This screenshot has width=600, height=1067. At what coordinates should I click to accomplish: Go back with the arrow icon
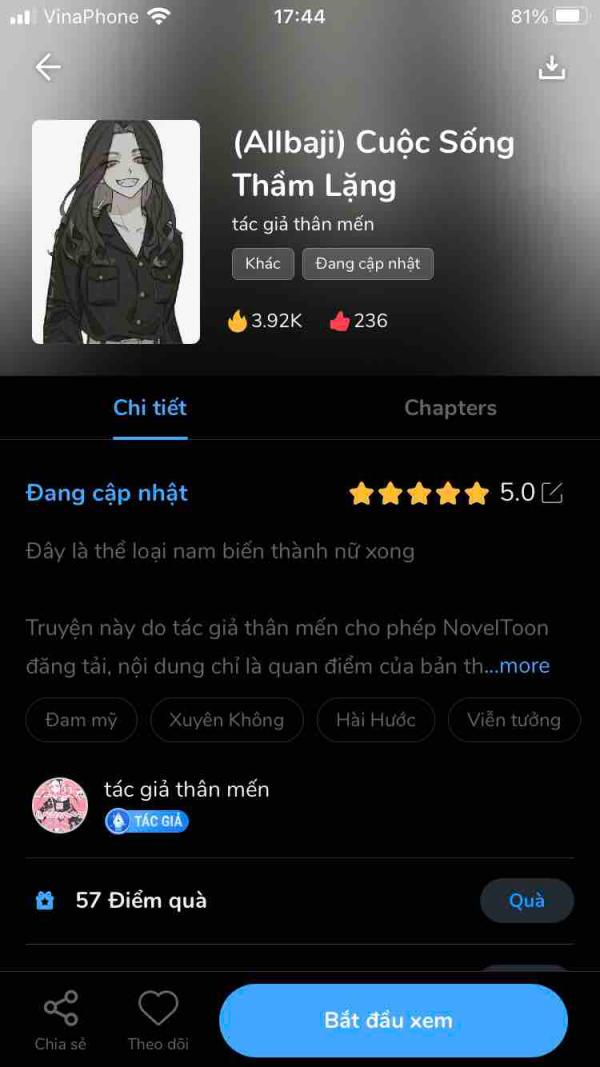click(x=48, y=67)
